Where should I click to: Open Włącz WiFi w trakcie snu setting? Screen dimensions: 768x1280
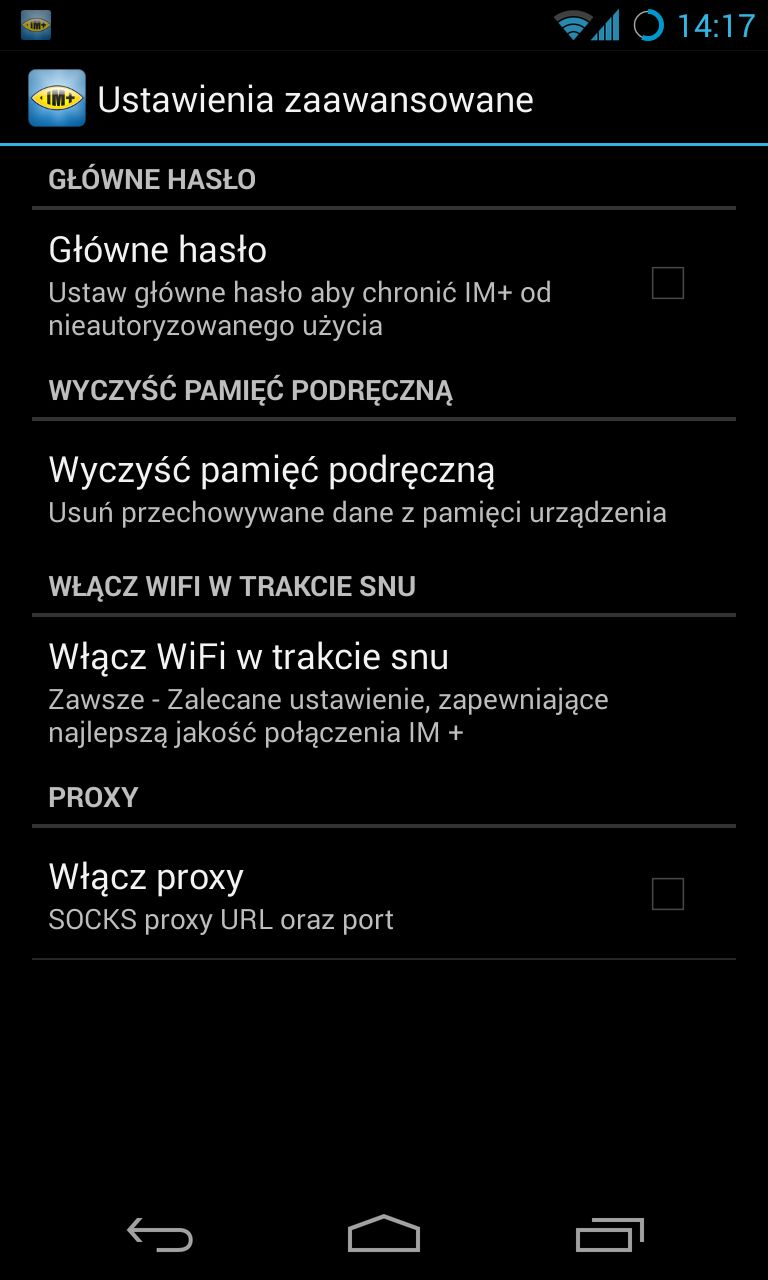tap(384, 693)
